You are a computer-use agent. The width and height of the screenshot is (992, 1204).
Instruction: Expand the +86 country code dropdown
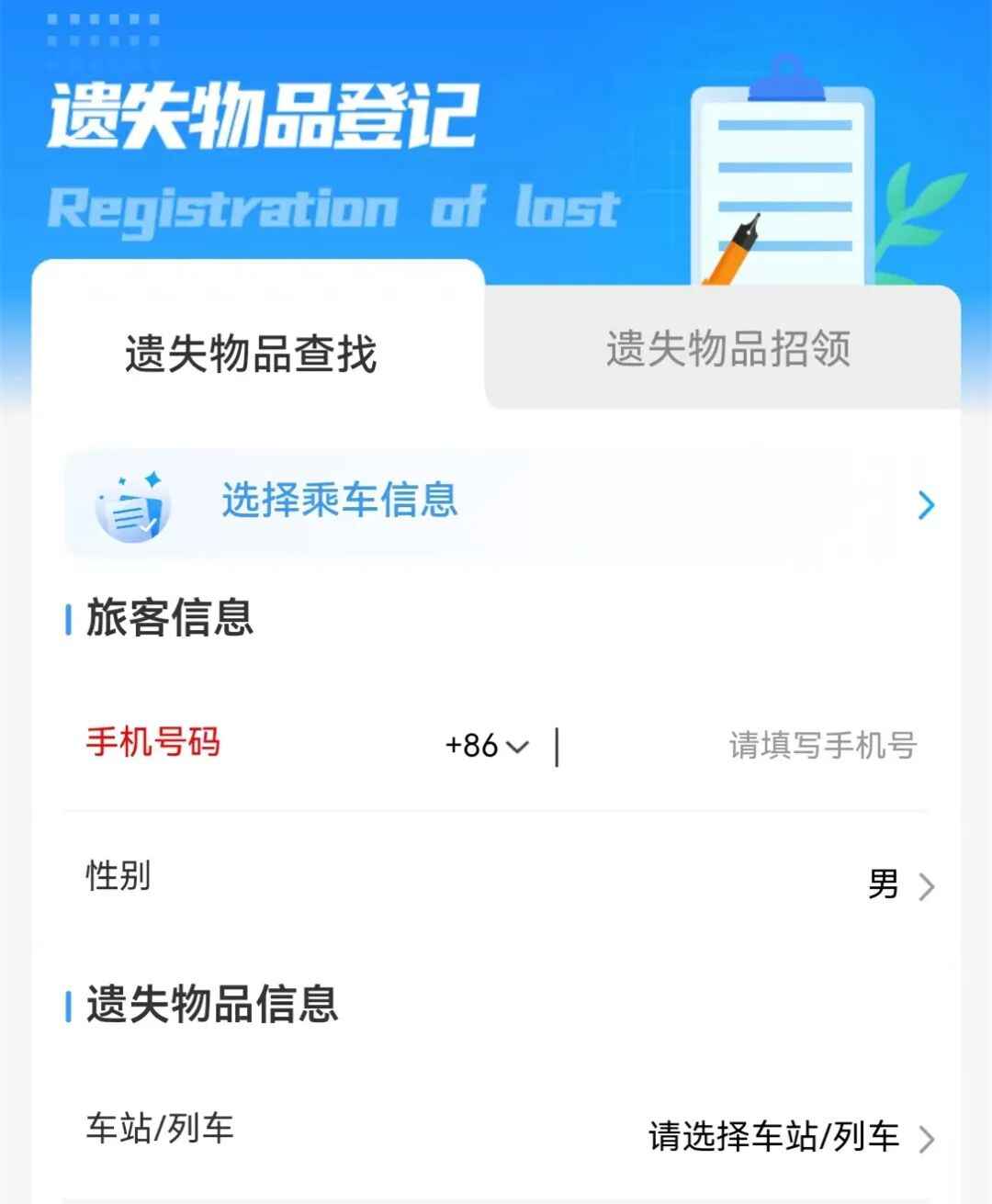[x=487, y=746]
